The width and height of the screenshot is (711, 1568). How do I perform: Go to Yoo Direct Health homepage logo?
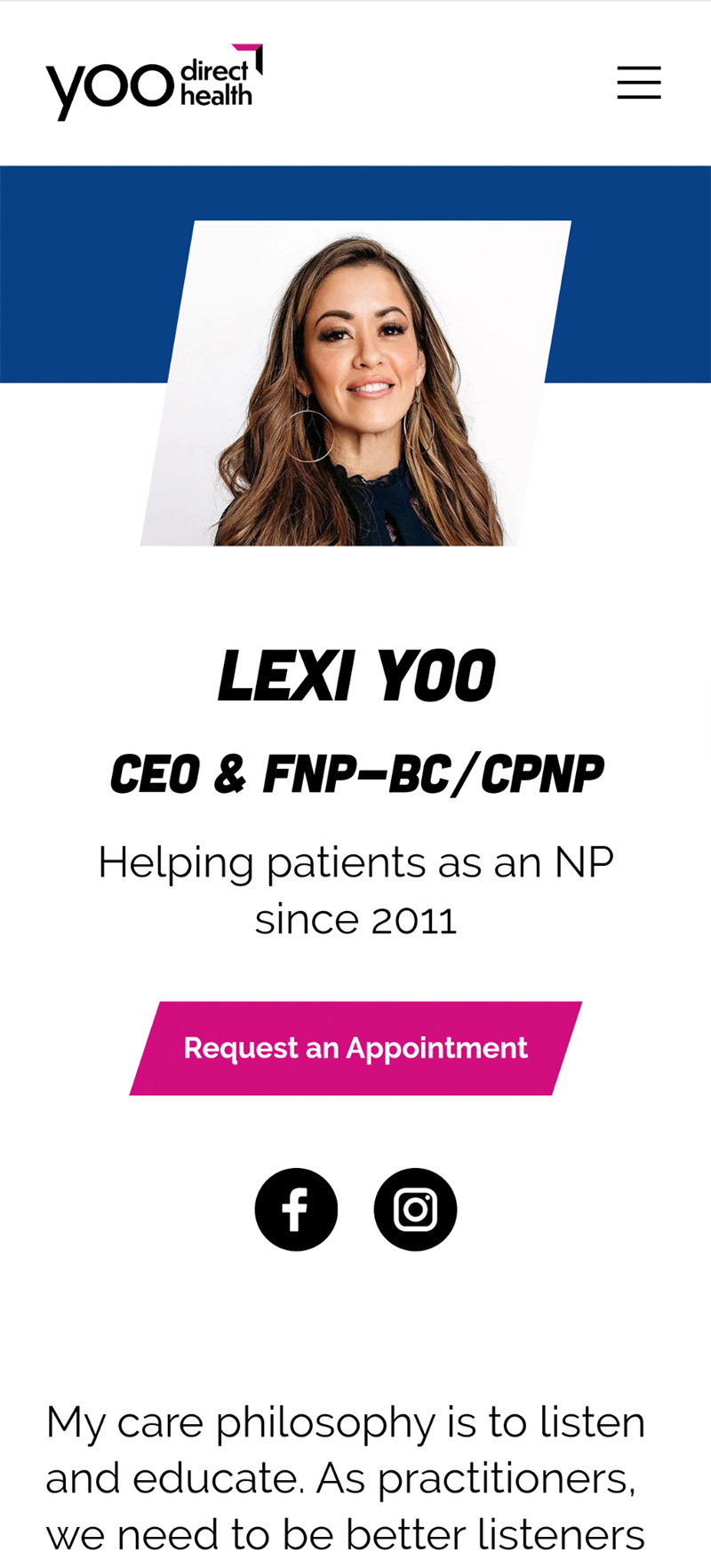(154, 83)
